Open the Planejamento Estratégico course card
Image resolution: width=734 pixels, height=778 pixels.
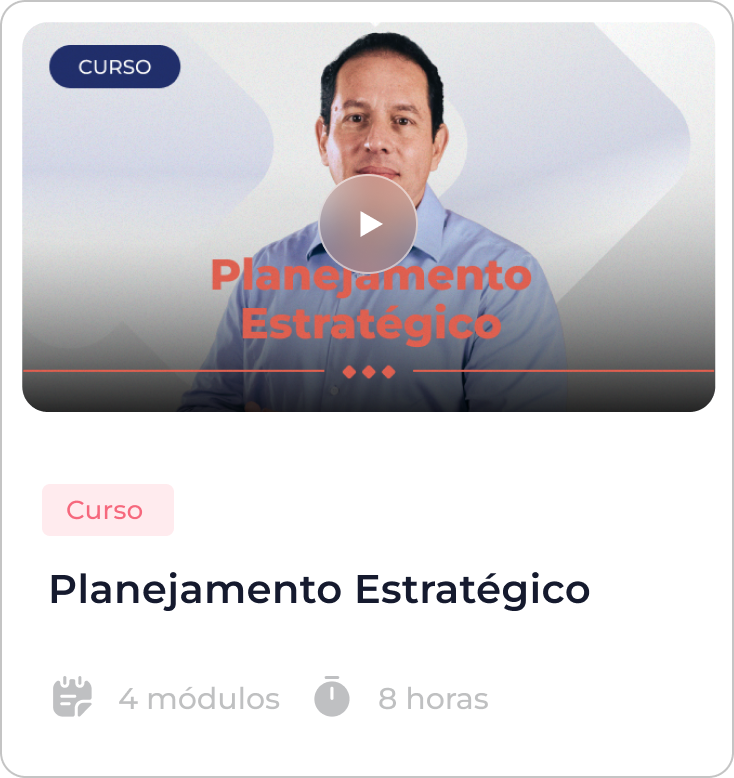(319, 590)
